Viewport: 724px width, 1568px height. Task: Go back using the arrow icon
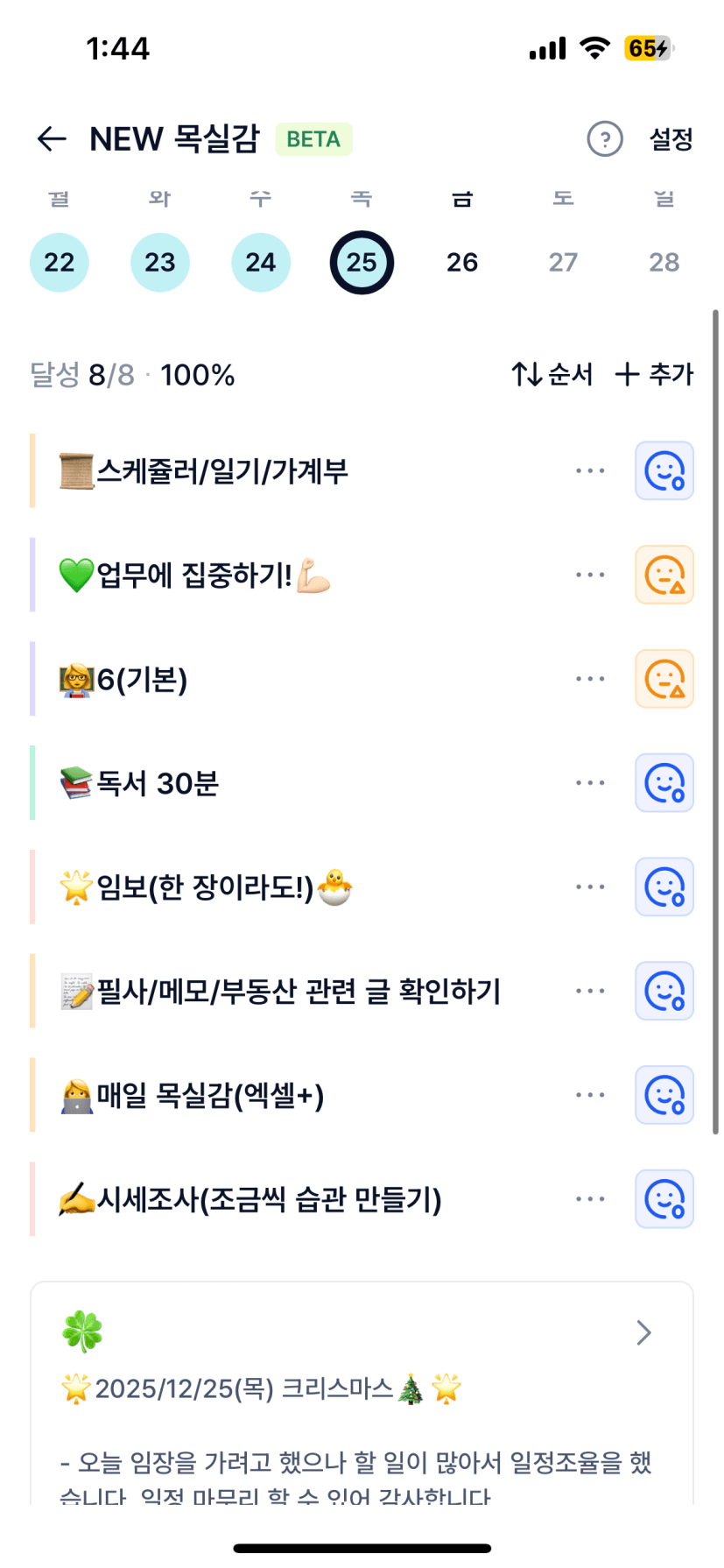[x=52, y=138]
